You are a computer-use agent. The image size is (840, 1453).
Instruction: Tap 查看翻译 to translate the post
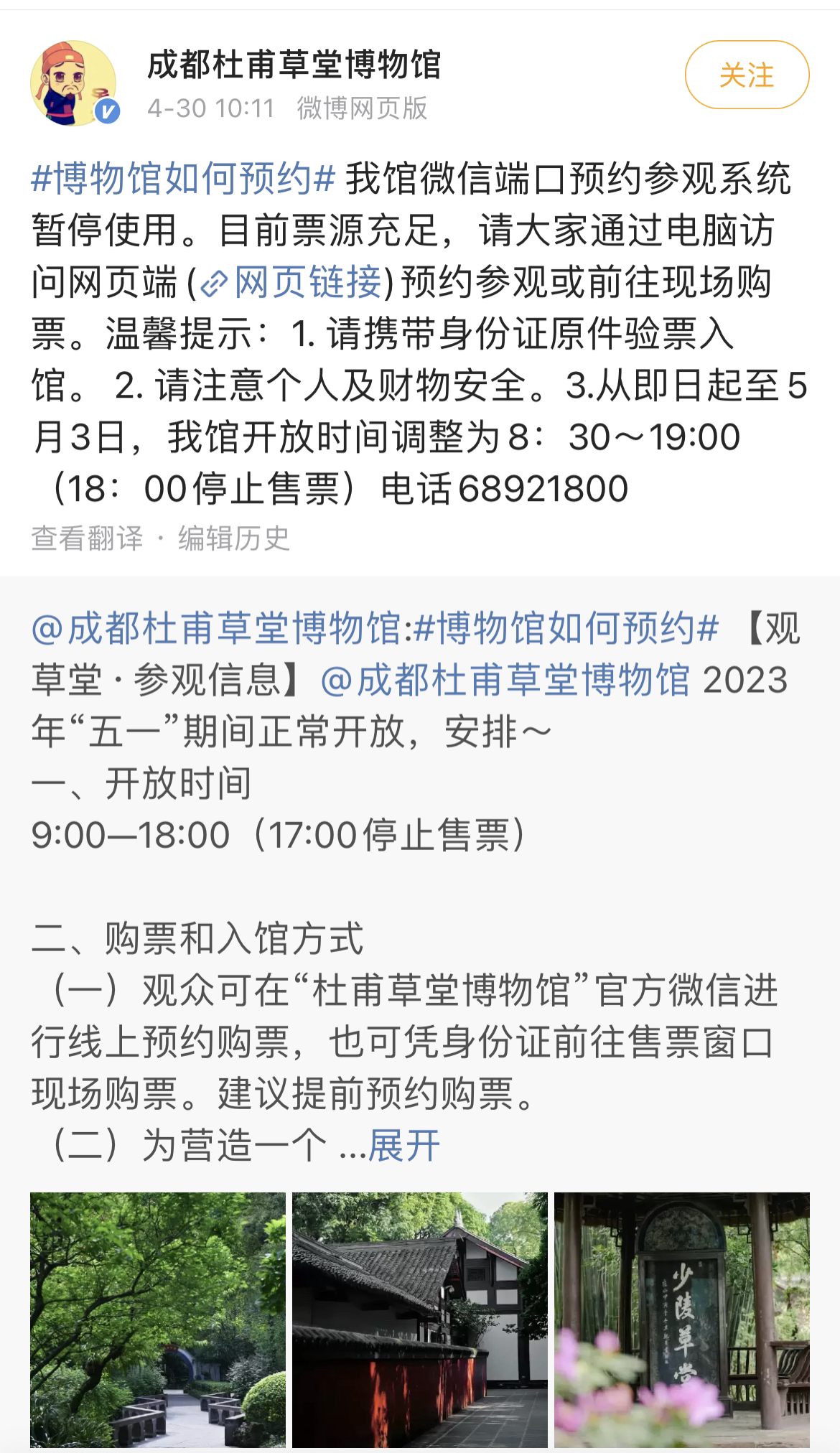[x=87, y=538]
